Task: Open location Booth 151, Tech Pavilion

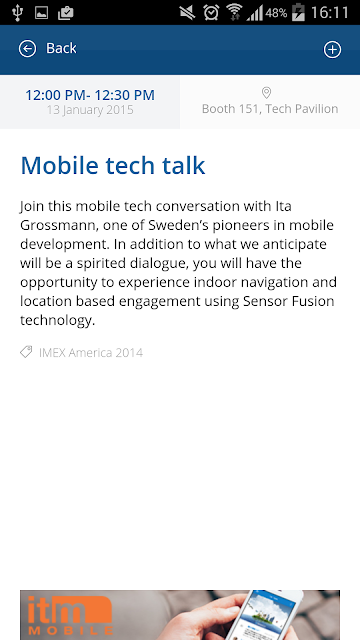Action: pos(270,102)
